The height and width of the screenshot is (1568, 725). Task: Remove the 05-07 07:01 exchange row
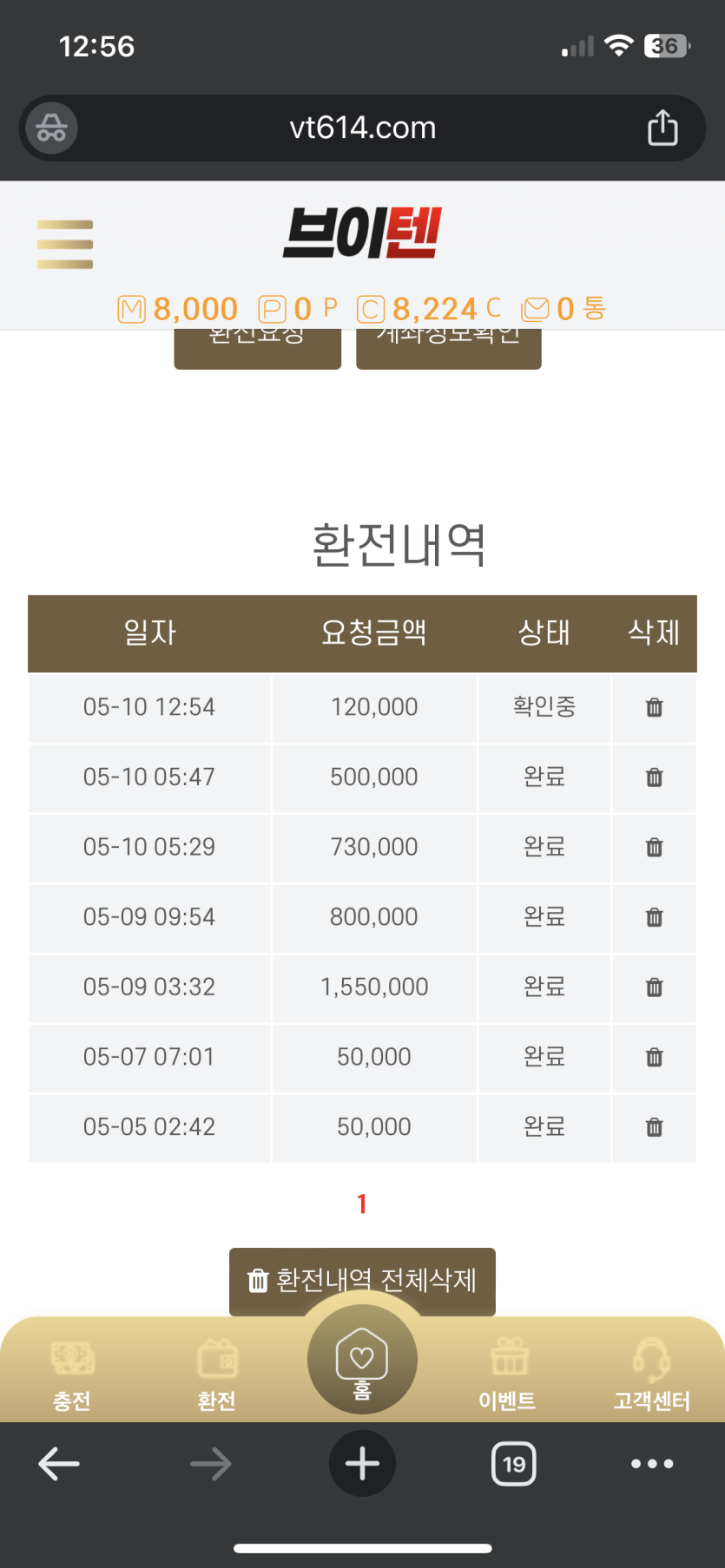[654, 1057]
